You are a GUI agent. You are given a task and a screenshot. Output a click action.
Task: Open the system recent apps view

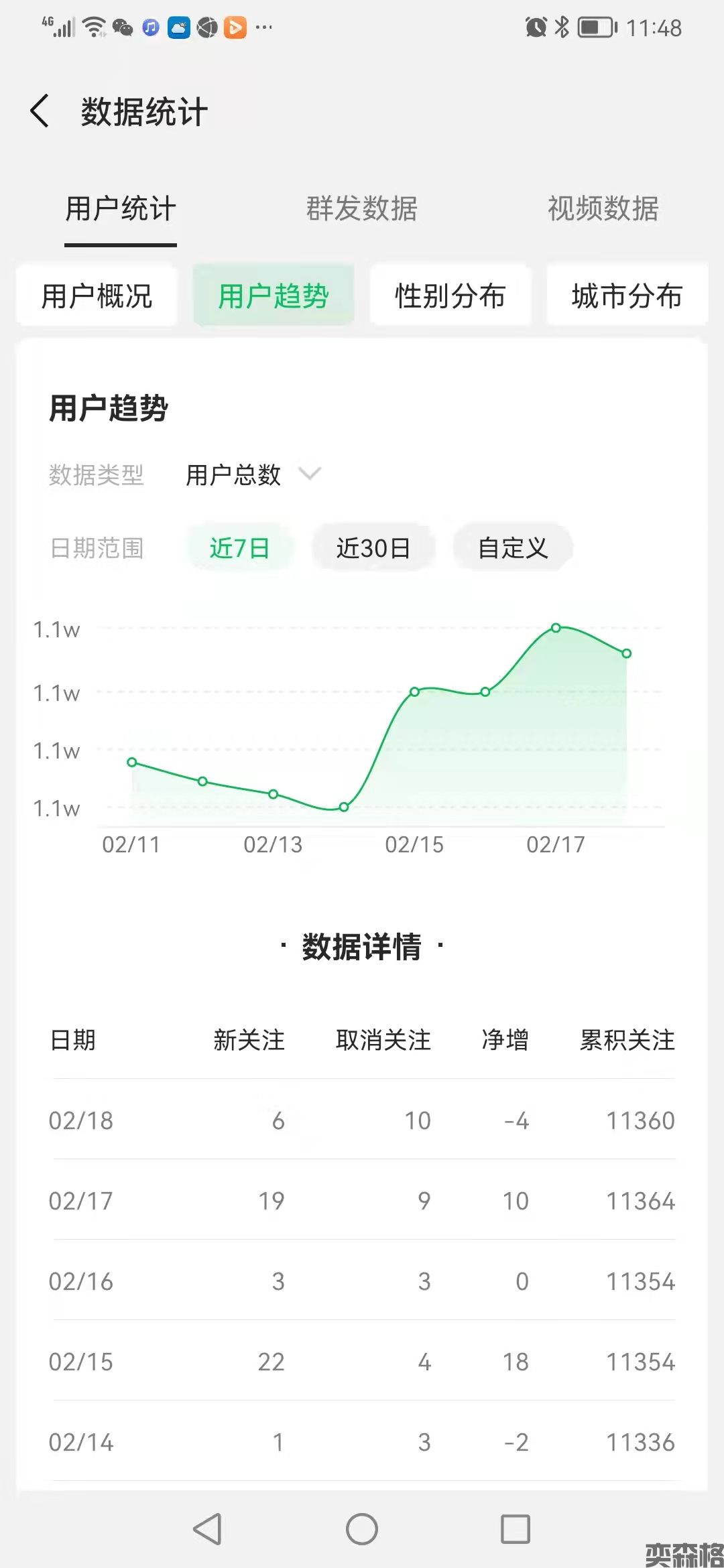tap(515, 1529)
